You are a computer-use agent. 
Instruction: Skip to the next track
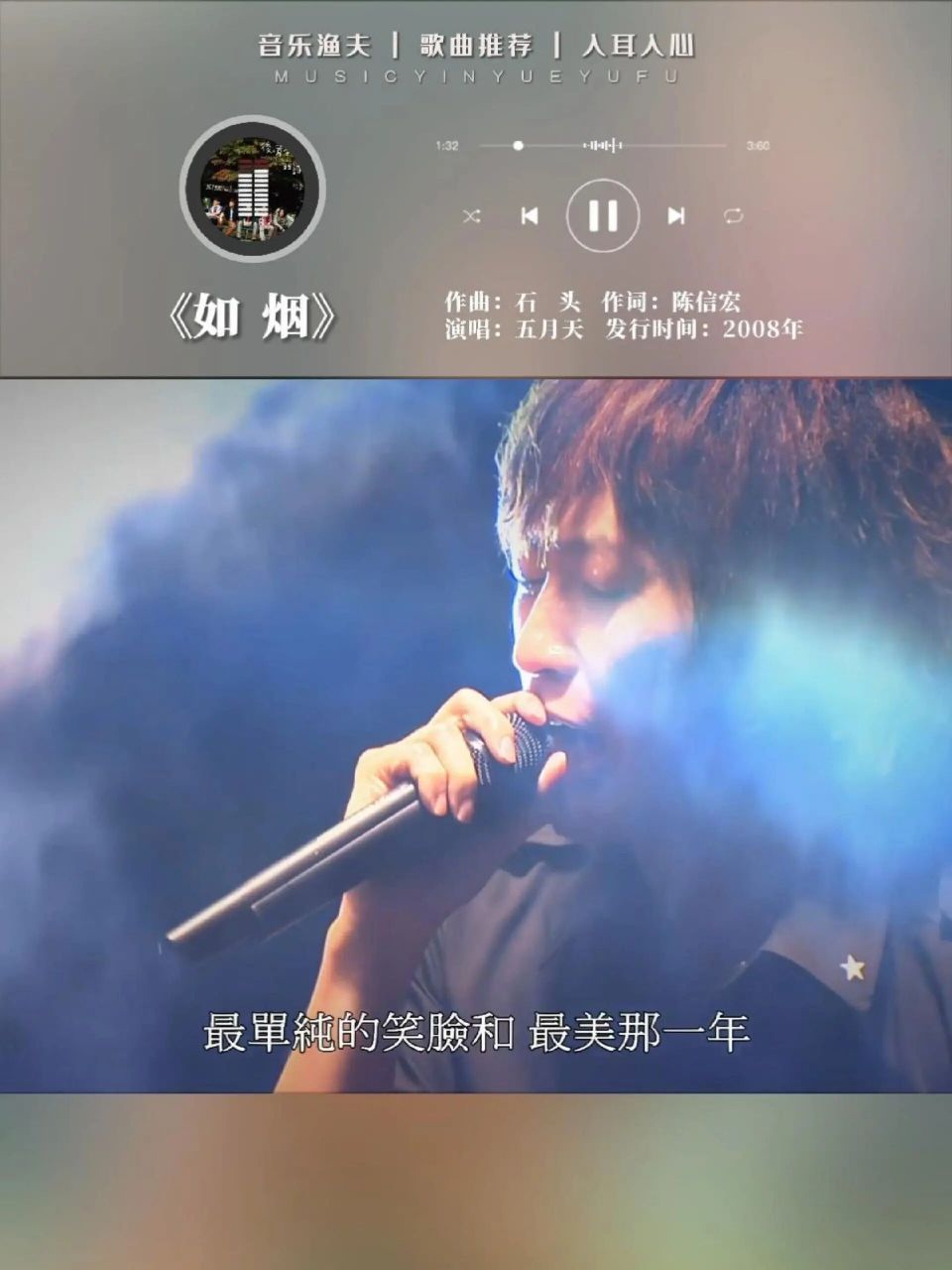tap(676, 214)
